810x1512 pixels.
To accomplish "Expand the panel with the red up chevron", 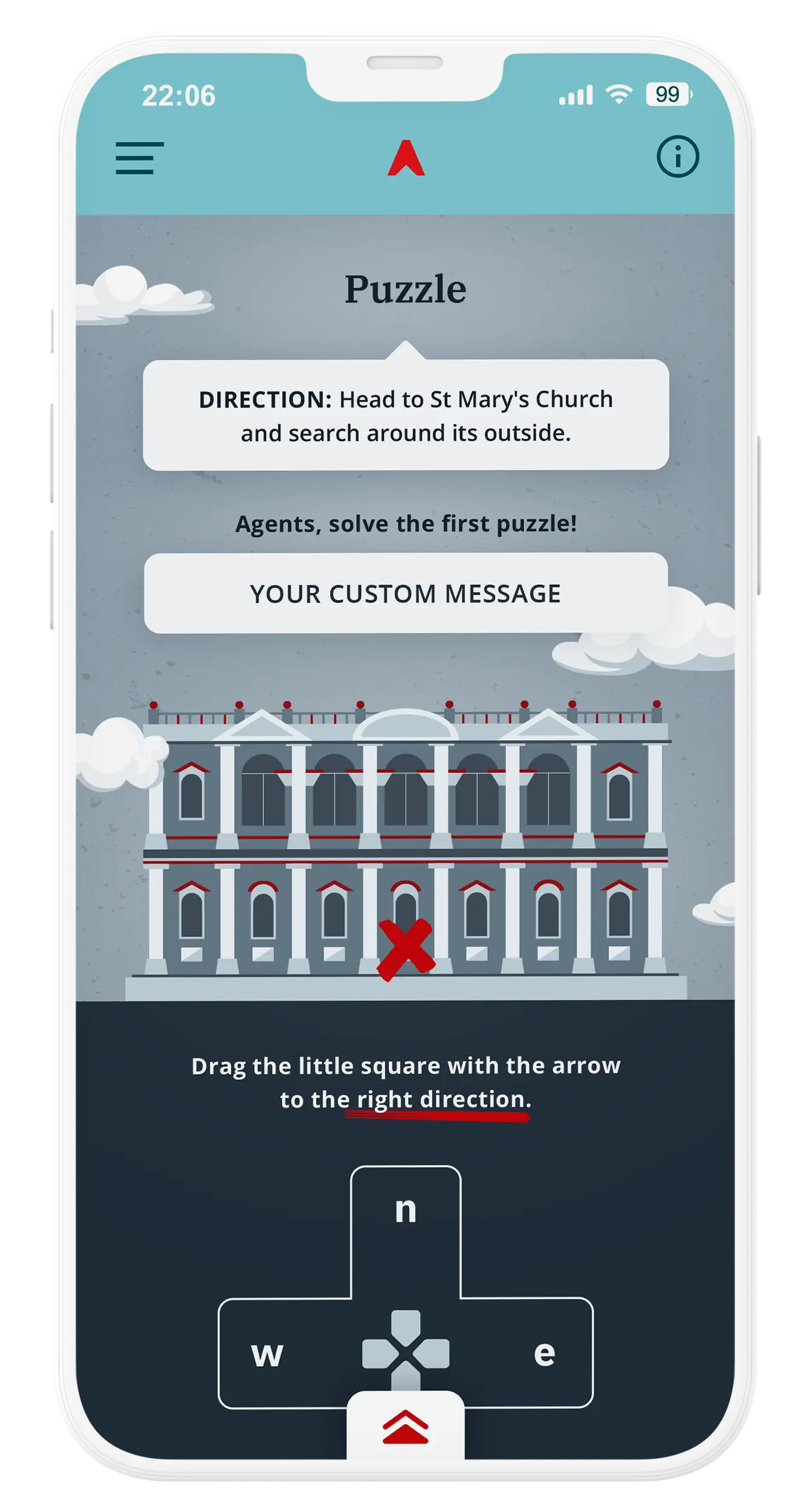I will tap(406, 1427).
